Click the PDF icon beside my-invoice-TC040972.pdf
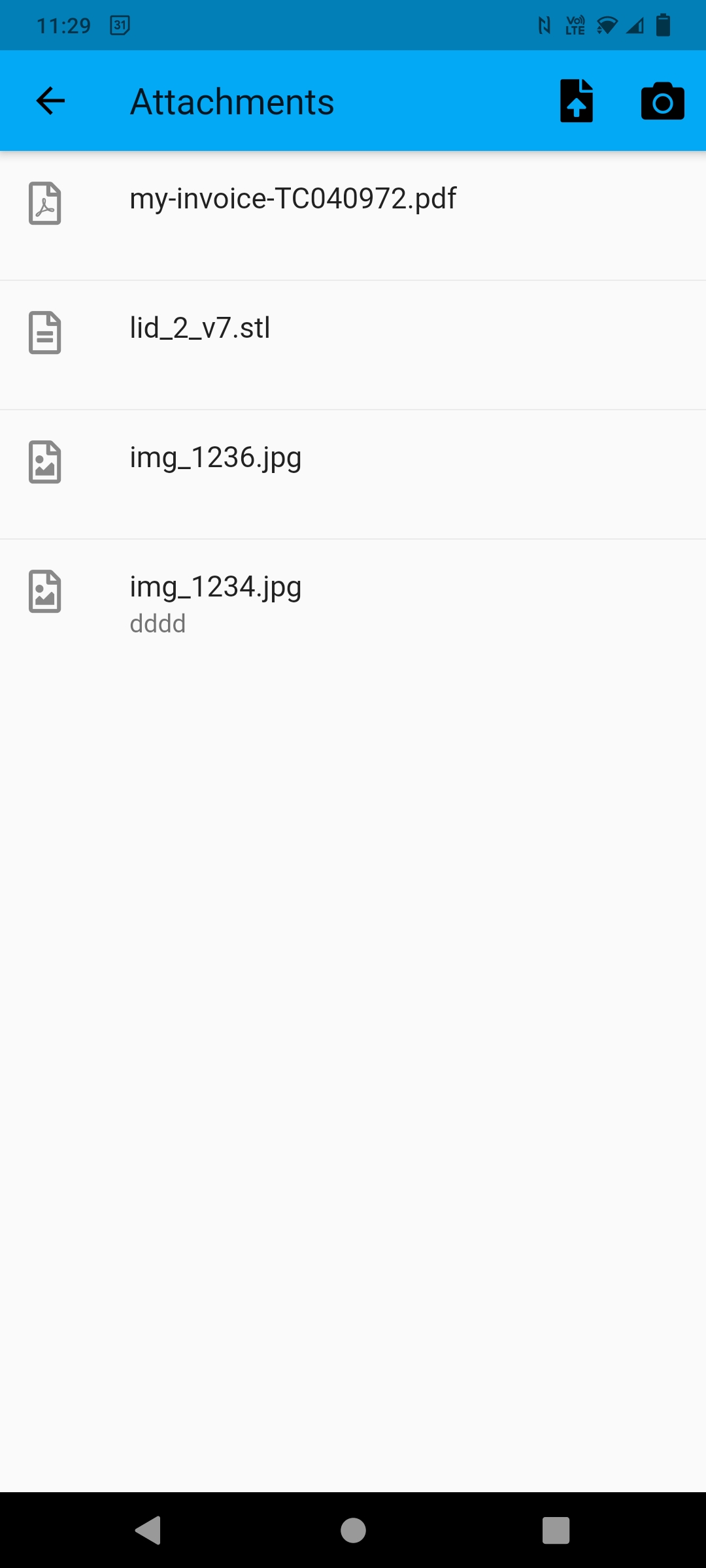 pos(44,204)
